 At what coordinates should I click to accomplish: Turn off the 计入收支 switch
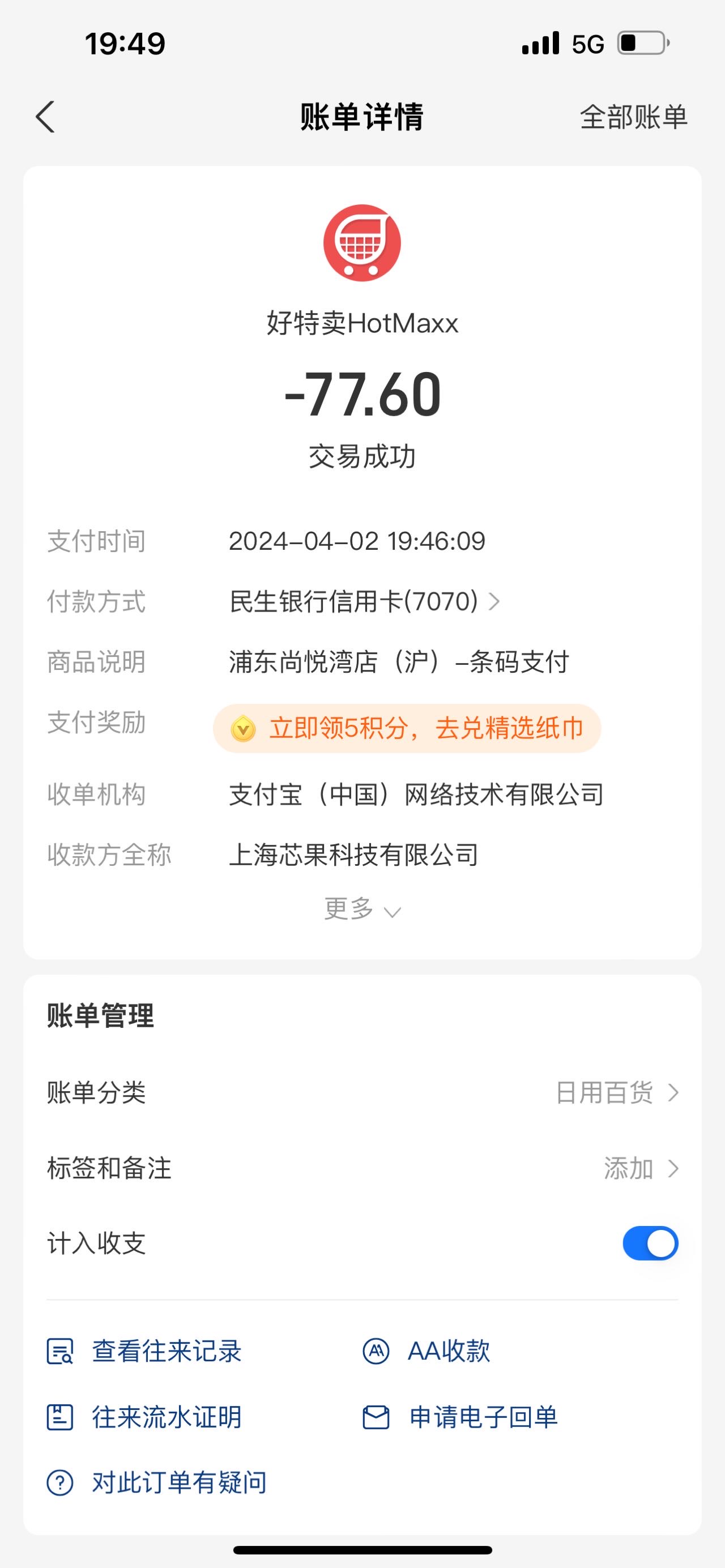click(650, 1244)
